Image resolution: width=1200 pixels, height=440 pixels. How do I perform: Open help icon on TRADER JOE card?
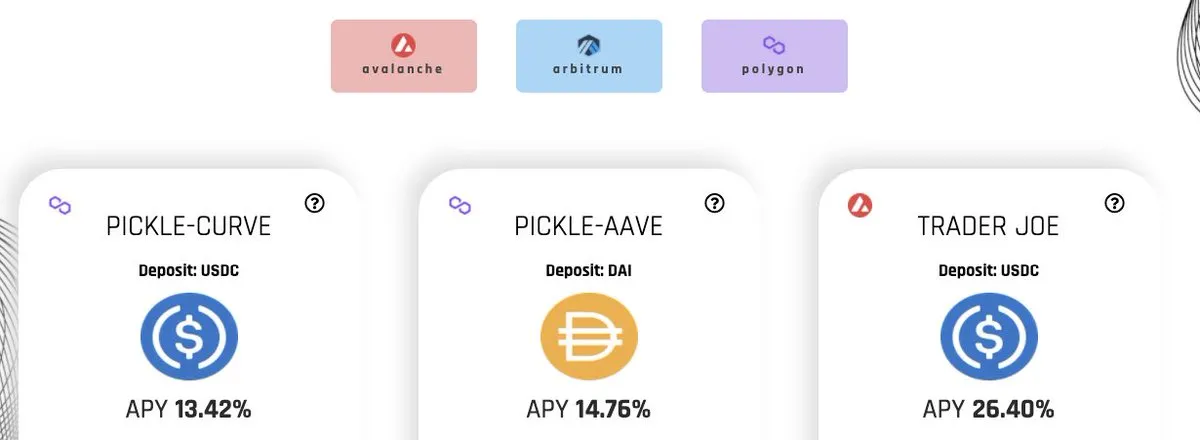[x=1114, y=204]
